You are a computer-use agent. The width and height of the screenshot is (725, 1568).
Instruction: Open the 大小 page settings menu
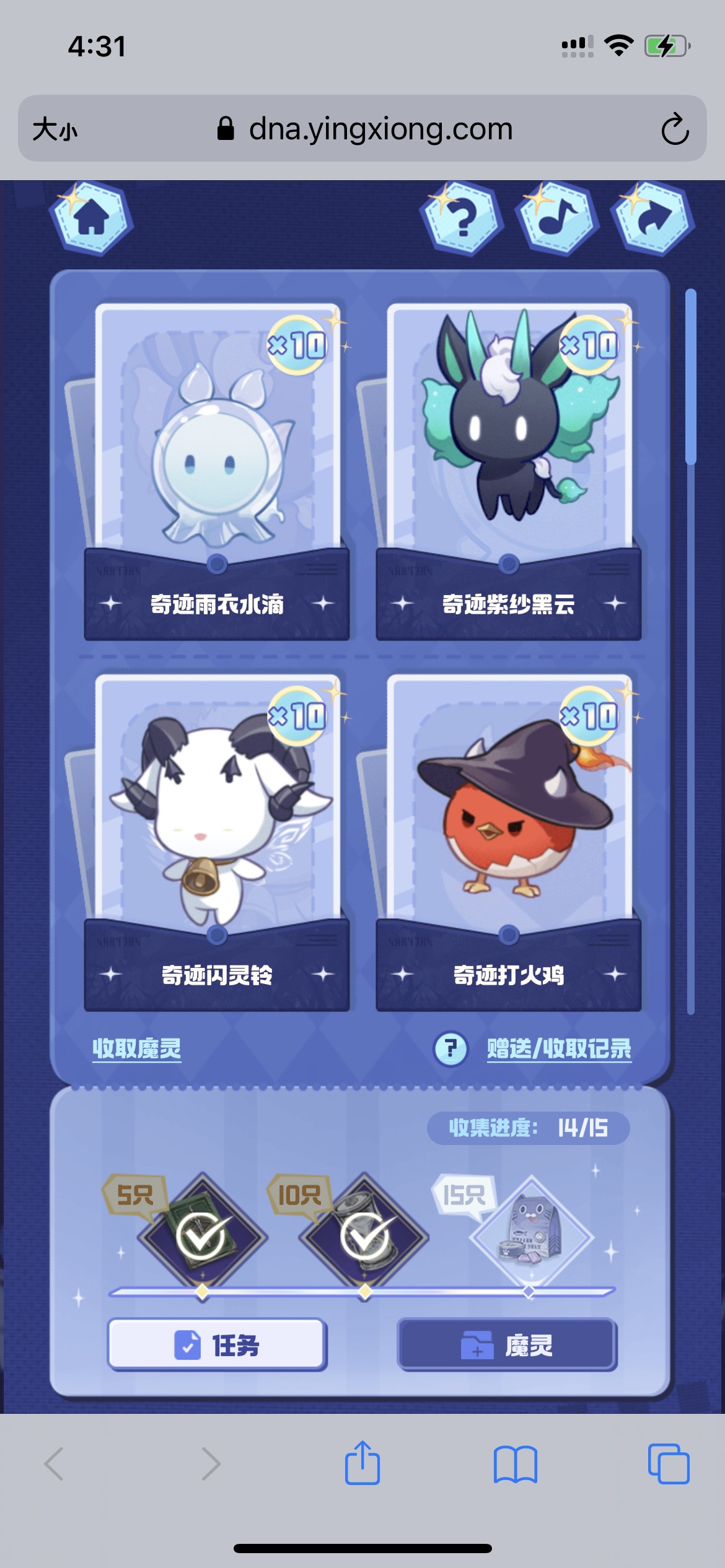[55, 129]
